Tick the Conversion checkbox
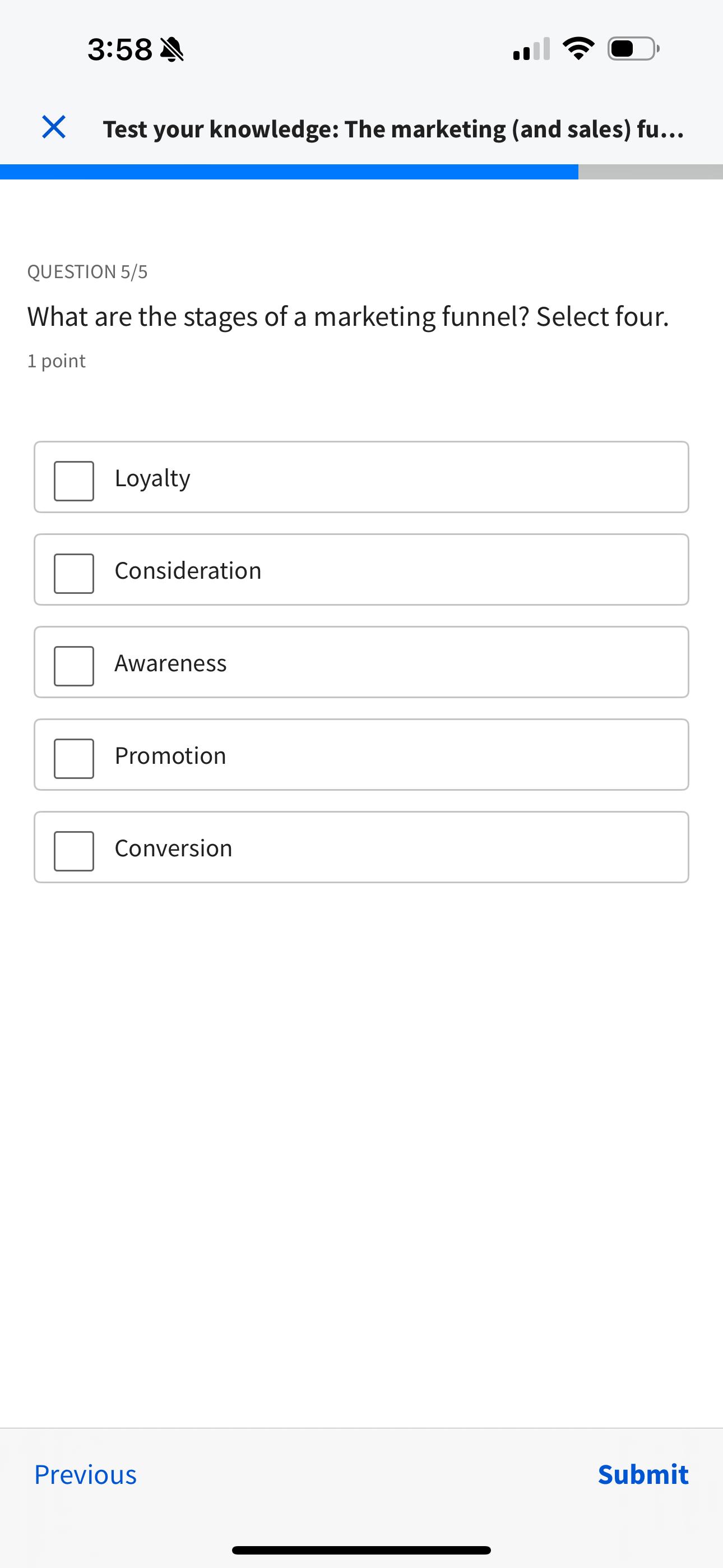The image size is (723, 1568). point(73,848)
